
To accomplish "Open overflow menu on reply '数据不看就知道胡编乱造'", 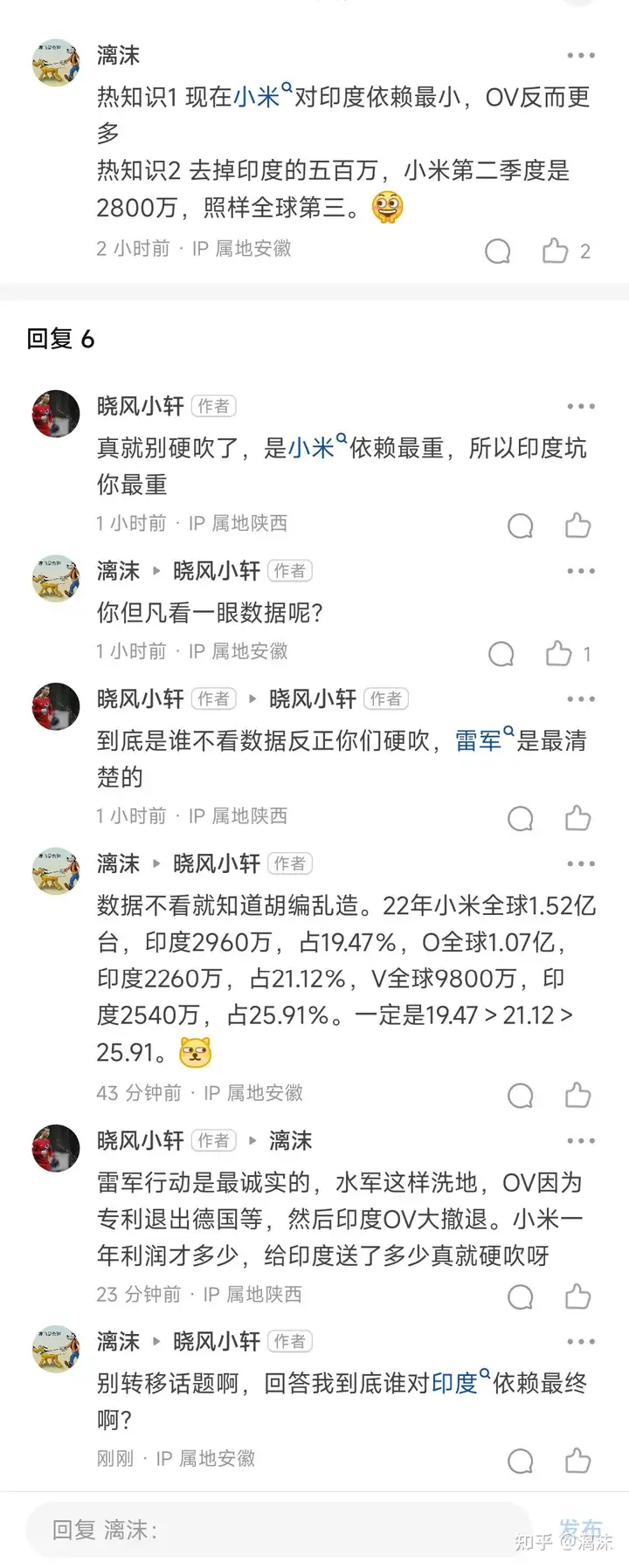I will pyautogui.click(x=580, y=864).
